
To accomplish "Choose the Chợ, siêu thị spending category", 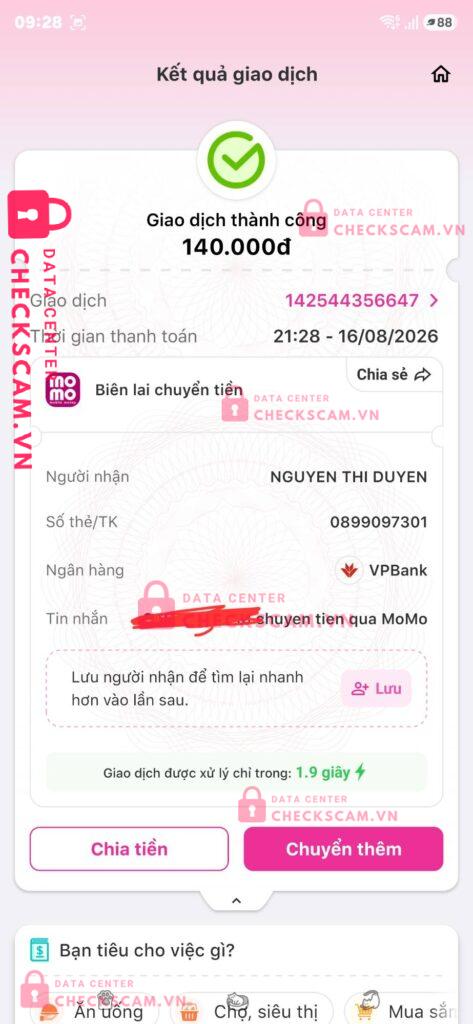I will click(x=252, y=1010).
